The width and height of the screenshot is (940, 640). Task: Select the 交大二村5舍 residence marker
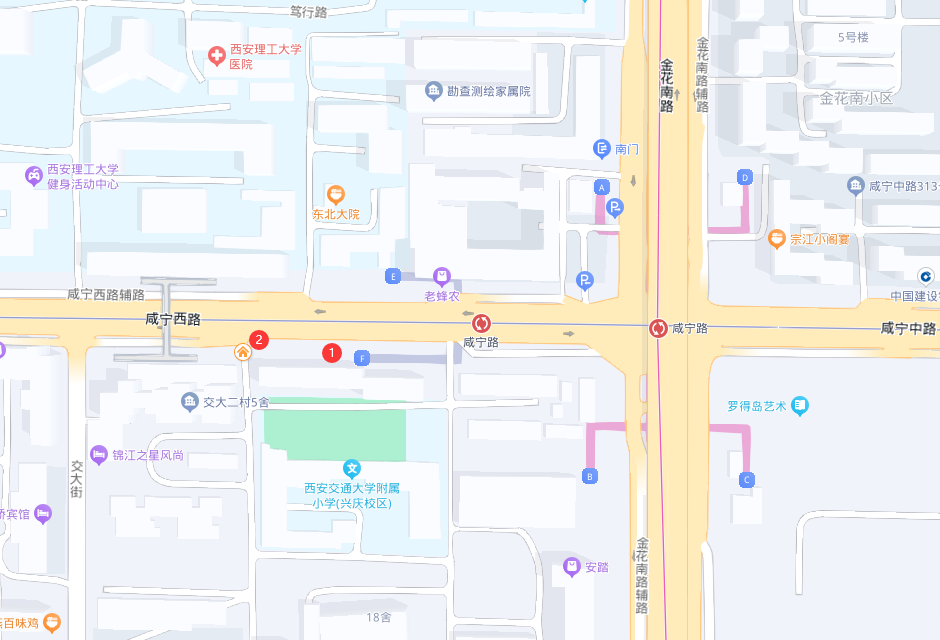coord(189,402)
